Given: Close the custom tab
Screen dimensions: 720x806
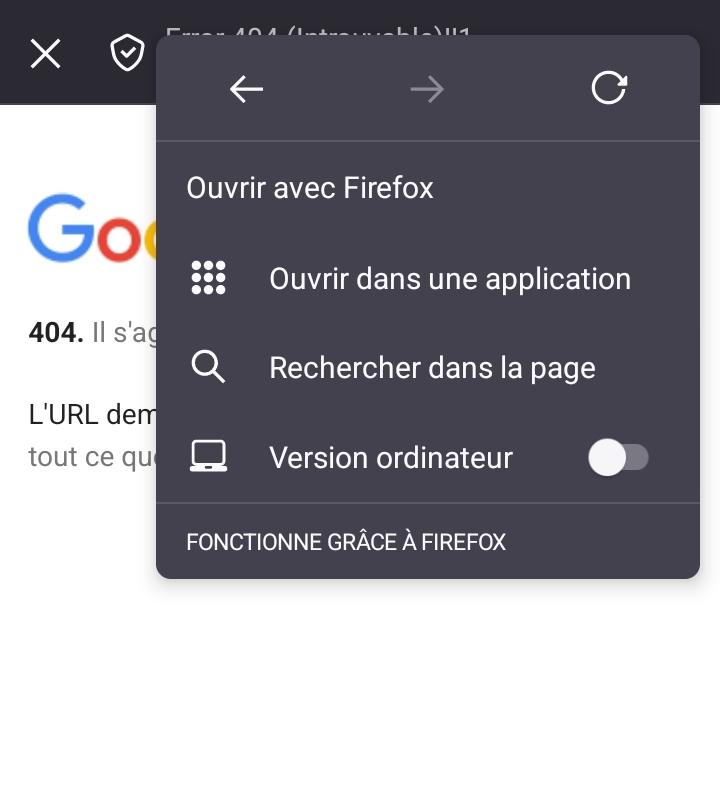Looking at the screenshot, I should click(x=46, y=54).
